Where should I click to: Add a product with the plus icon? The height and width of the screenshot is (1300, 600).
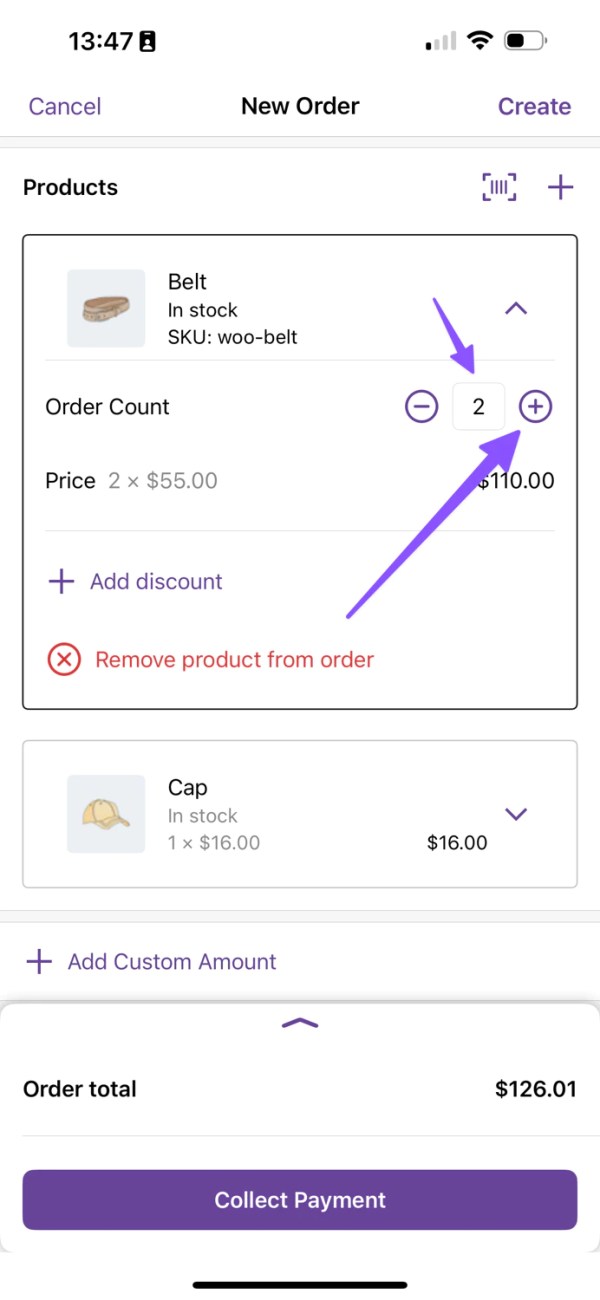(561, 187)
